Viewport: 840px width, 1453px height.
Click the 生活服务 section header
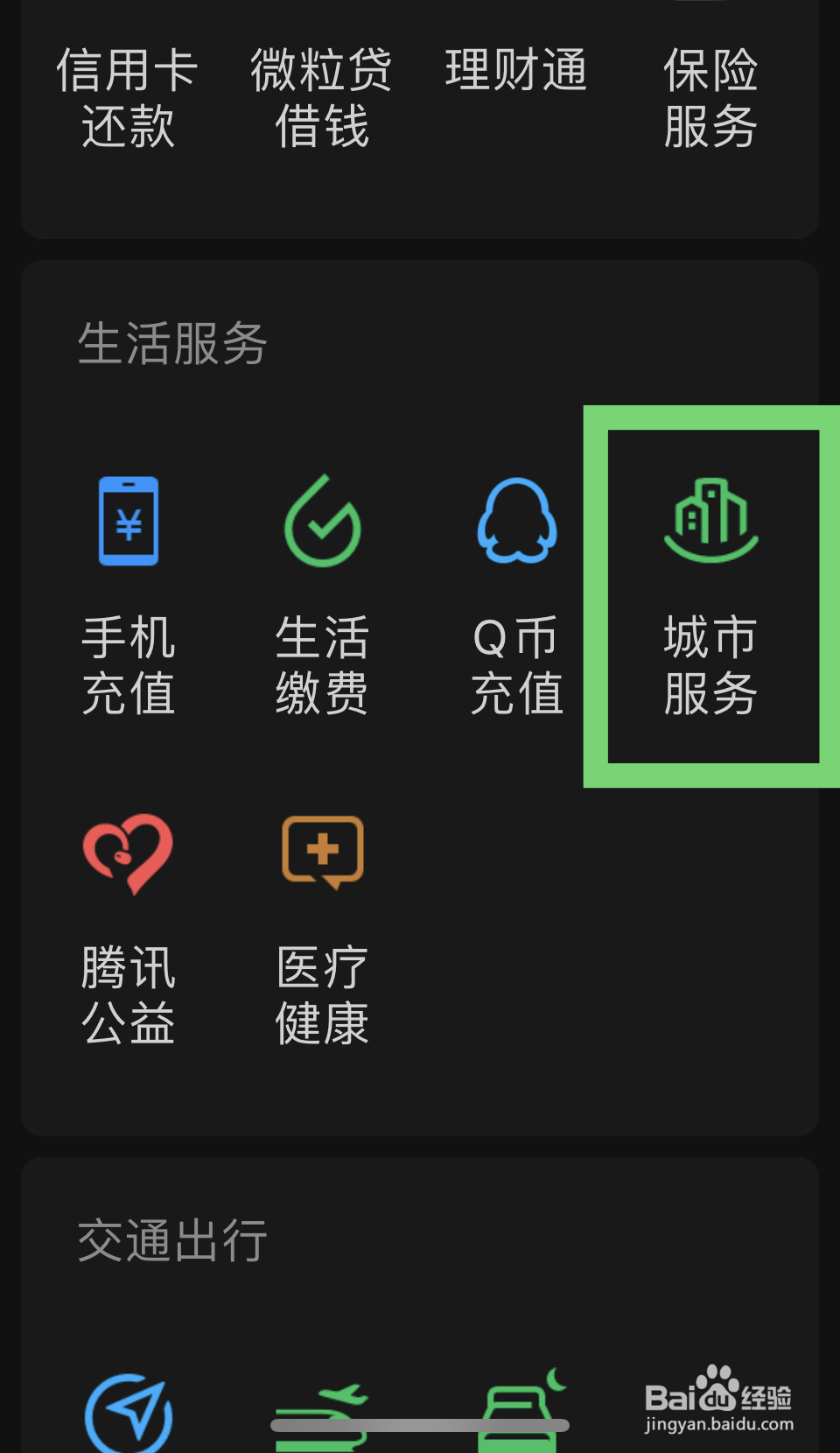click(x=172, y=345)
